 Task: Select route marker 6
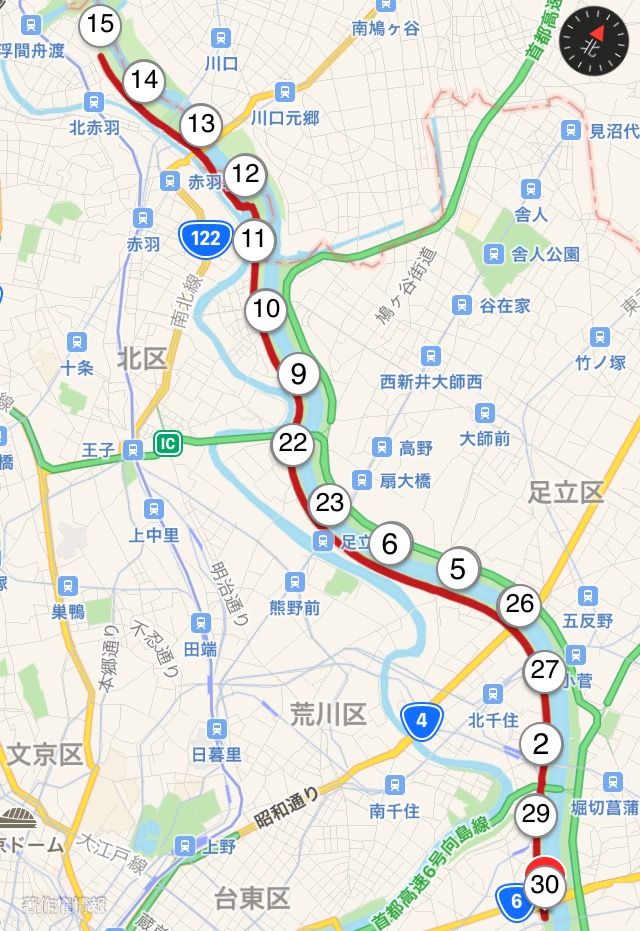click(x=390, y=543)
